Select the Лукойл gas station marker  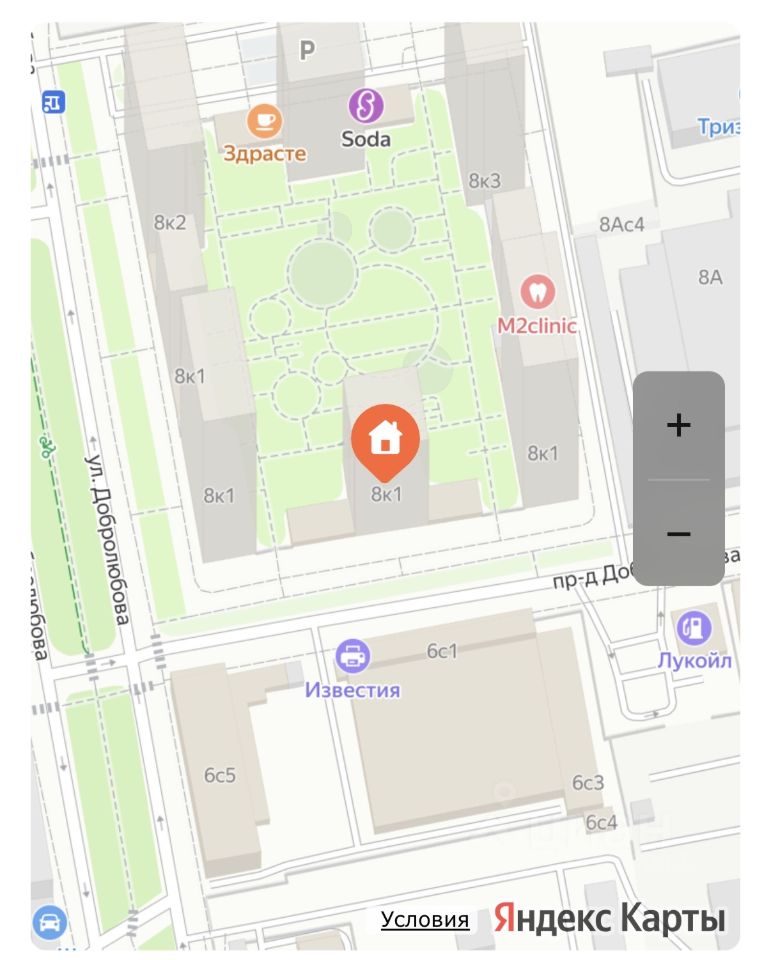pyautogui.click(x=694, y=628)
